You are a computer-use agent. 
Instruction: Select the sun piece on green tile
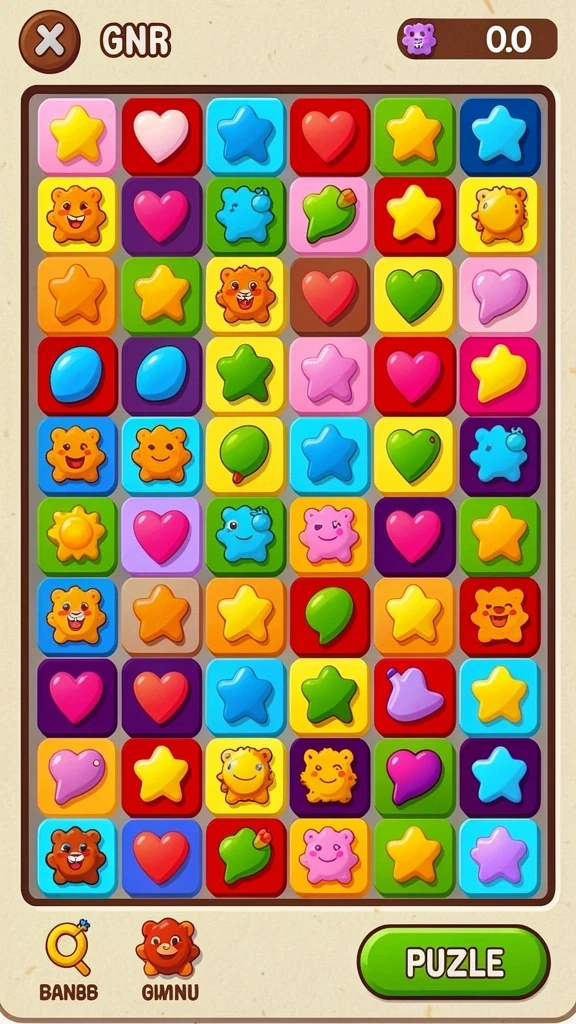77,536
